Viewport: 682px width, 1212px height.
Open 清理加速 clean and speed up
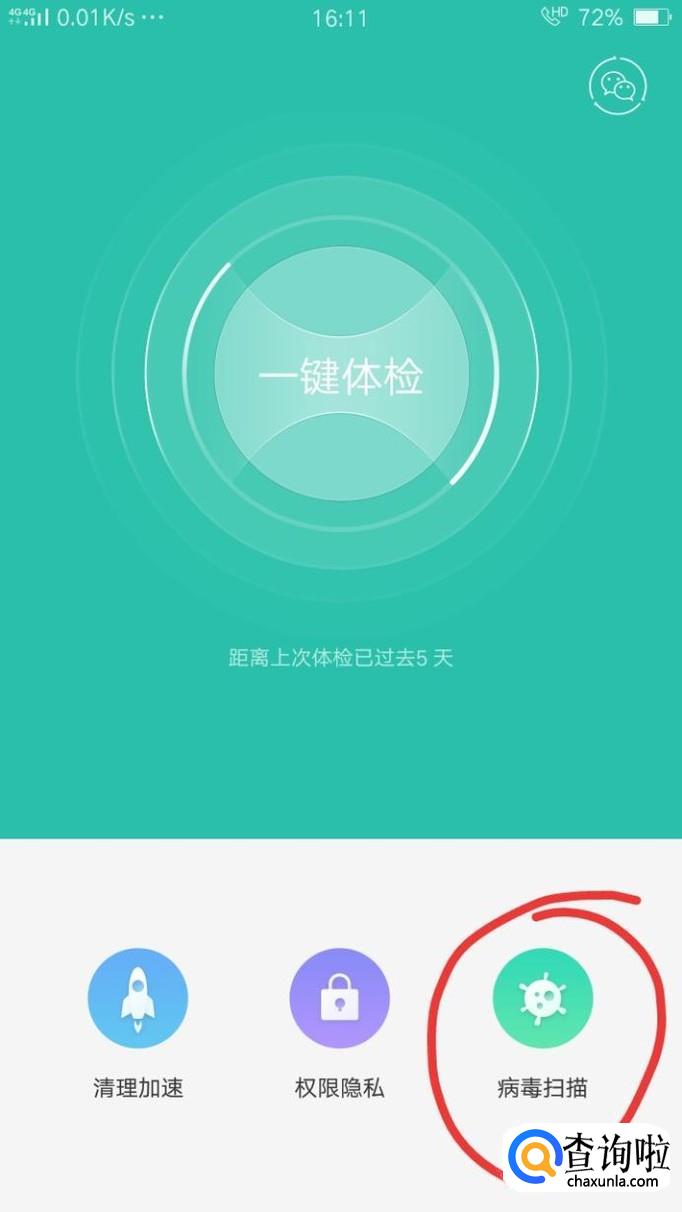(138, 998)
